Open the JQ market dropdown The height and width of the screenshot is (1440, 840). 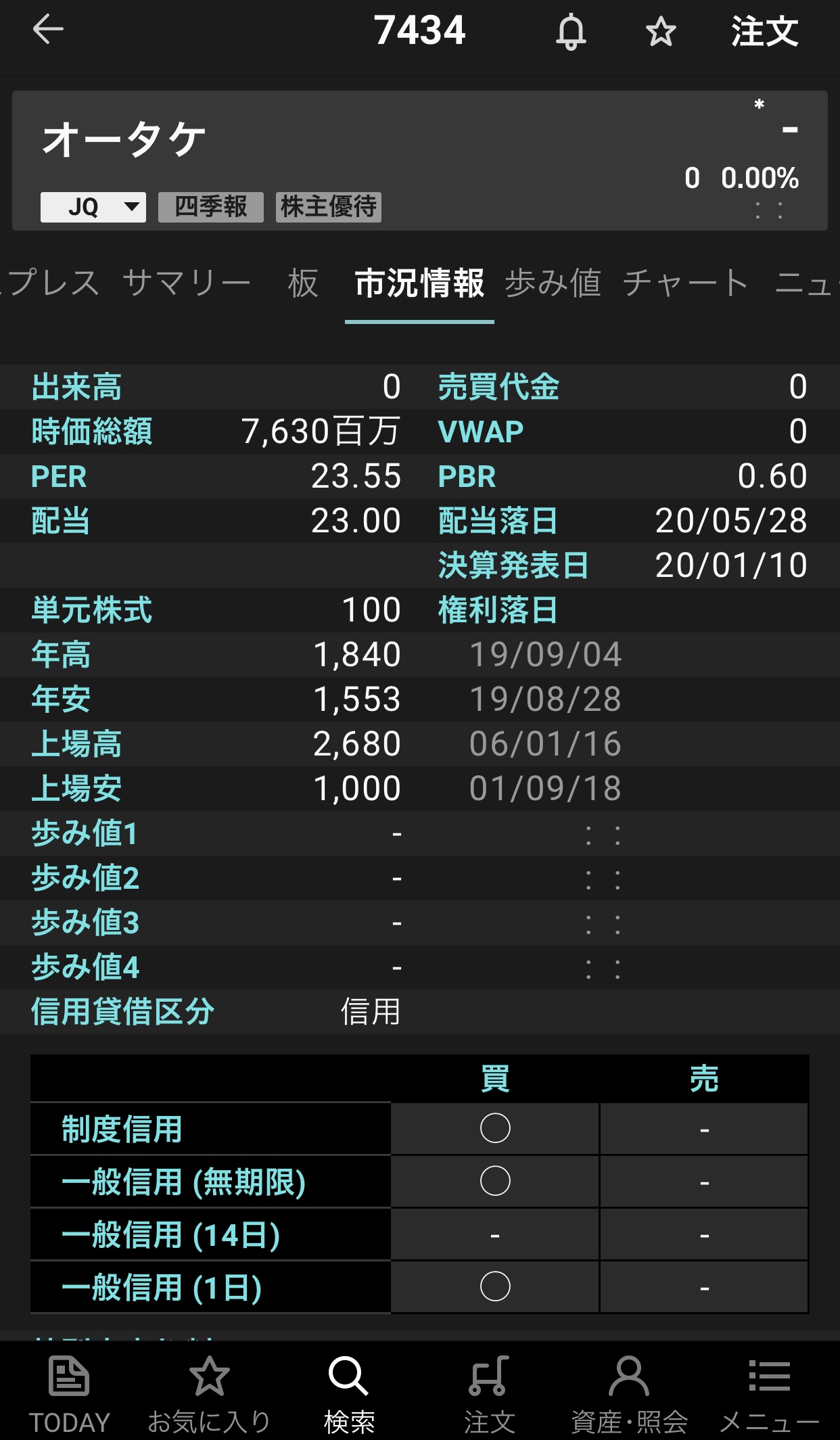[x=93, y=207]
